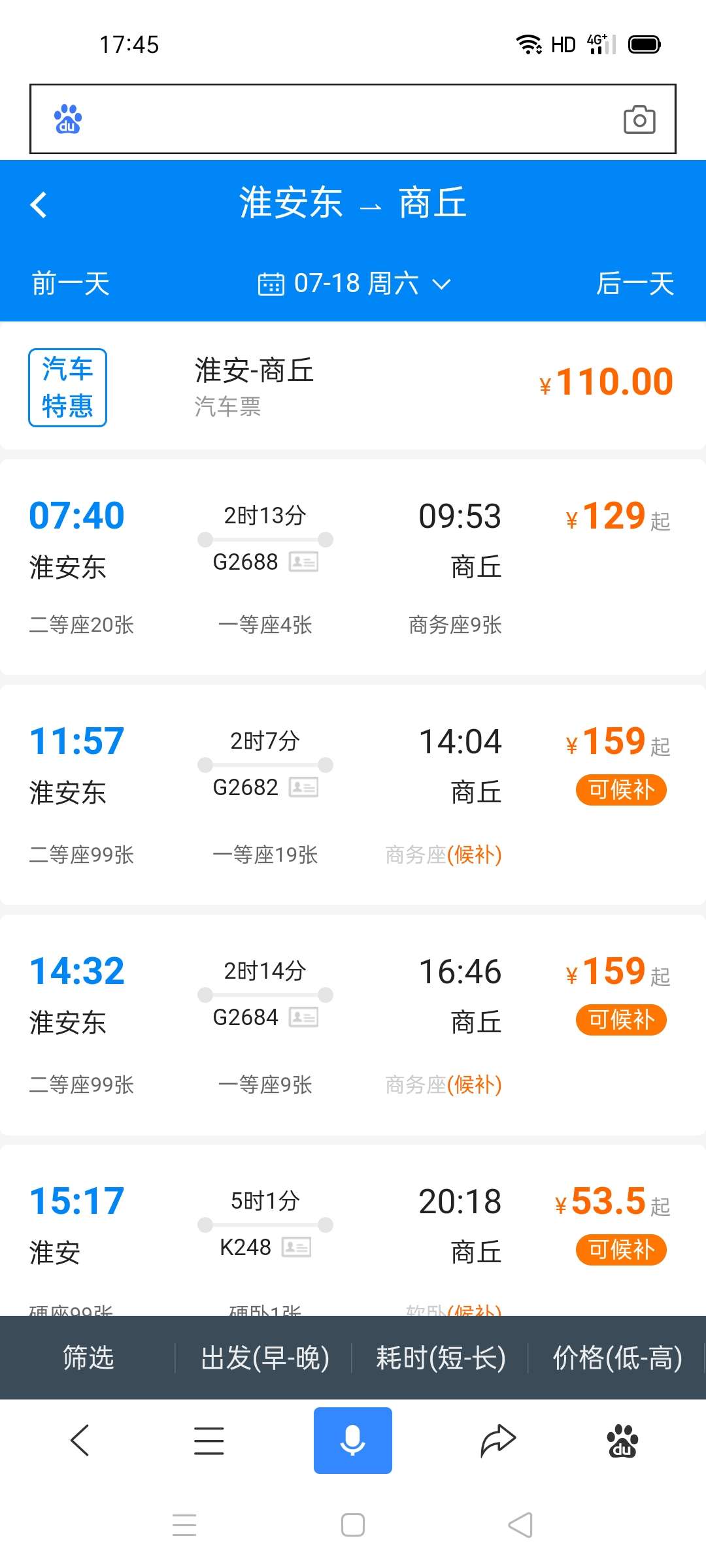Switch to next day 后一天
Viewport: 706px width, 1568px height.
tap(635, 284)
